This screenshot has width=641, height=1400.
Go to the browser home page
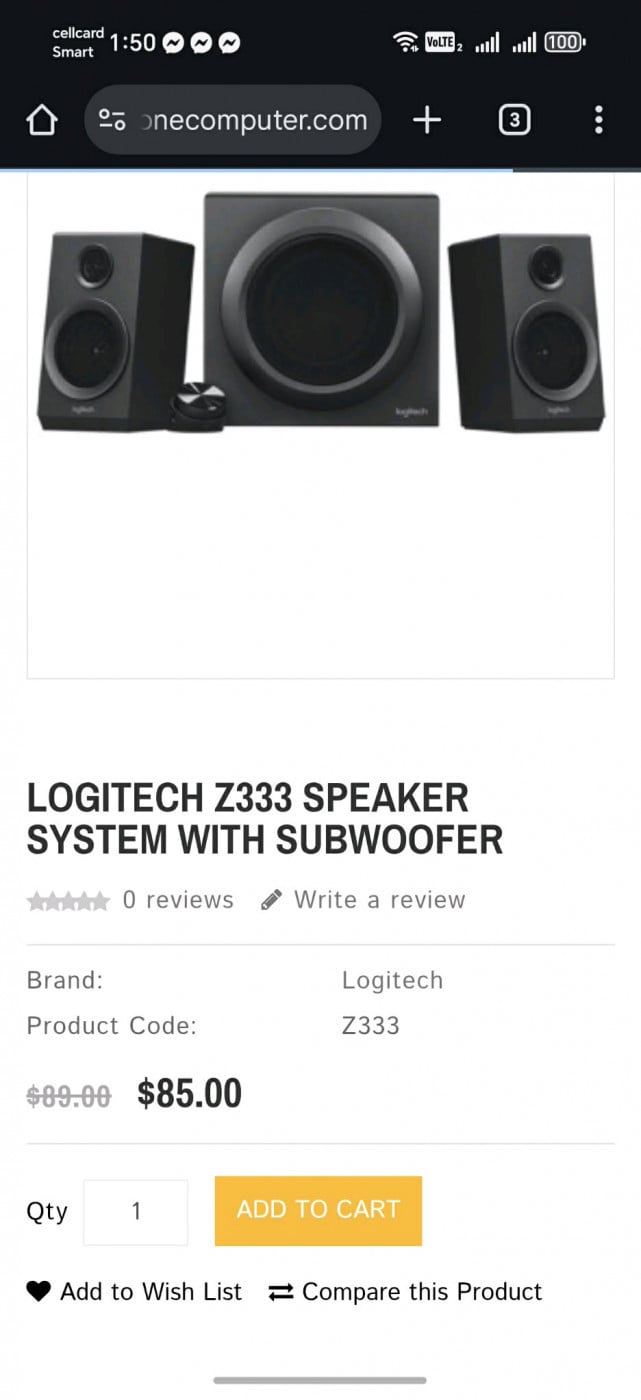pyautogui.click(x=41, y=121)
